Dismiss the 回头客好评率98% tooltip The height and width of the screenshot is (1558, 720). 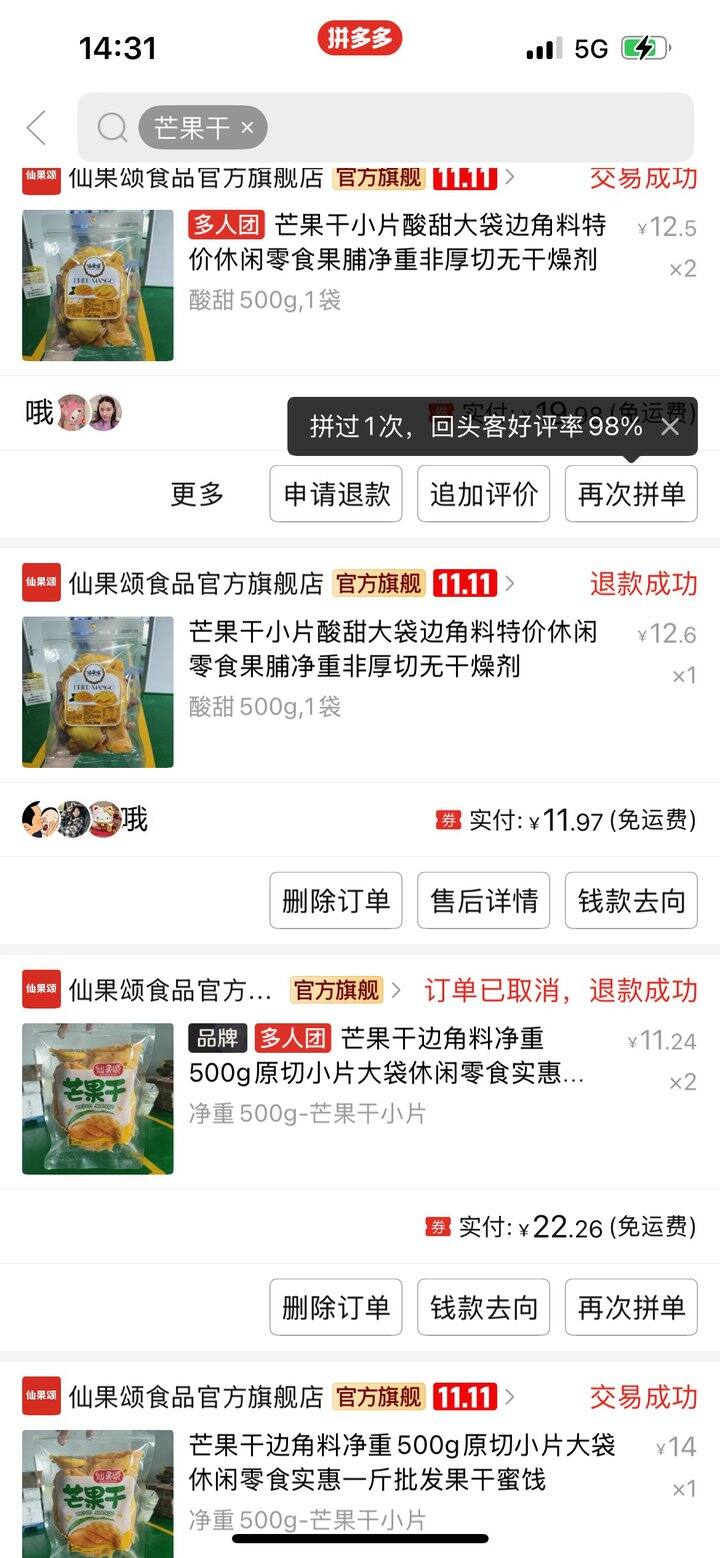coord(670,427)
